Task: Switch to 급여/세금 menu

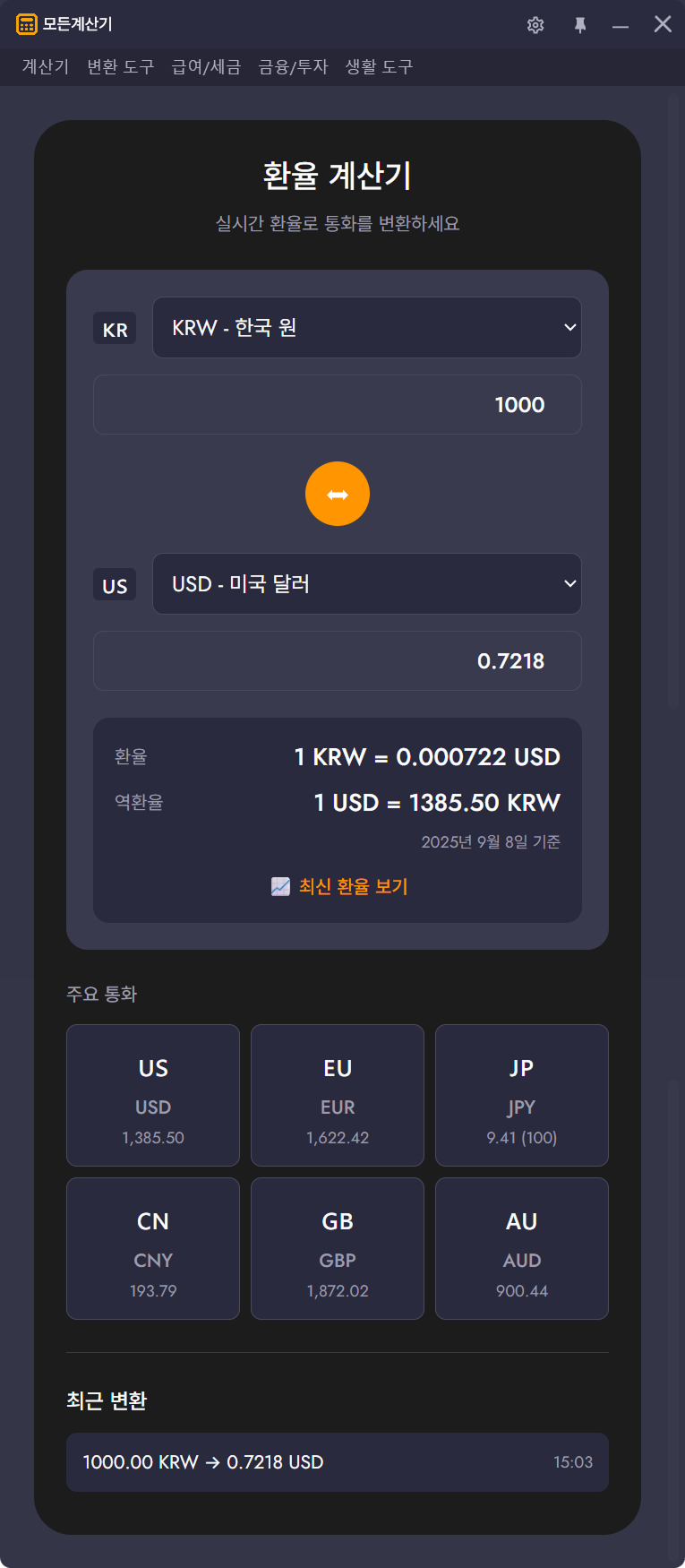Action: tap(206, 67)
